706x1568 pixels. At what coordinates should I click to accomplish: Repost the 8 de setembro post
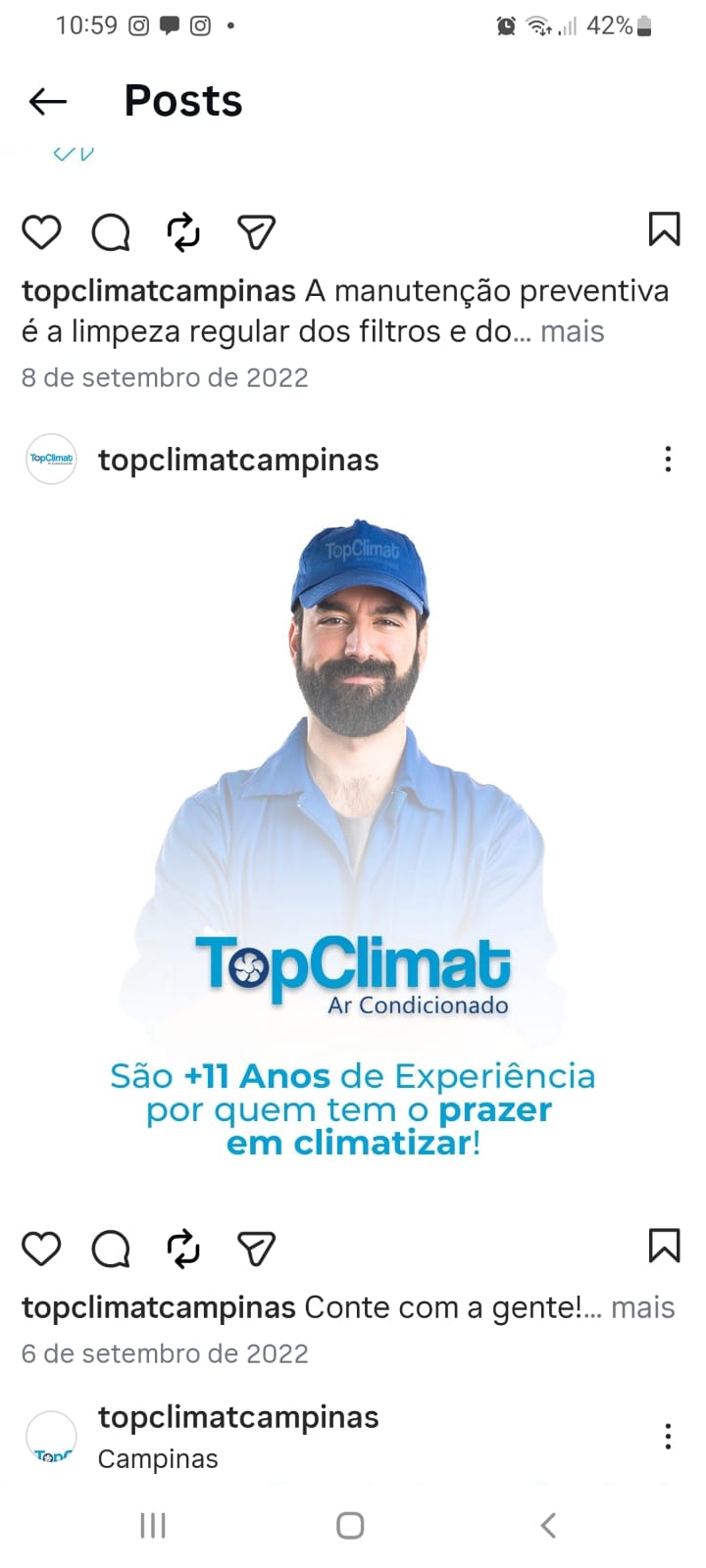(x=183, y=232)
